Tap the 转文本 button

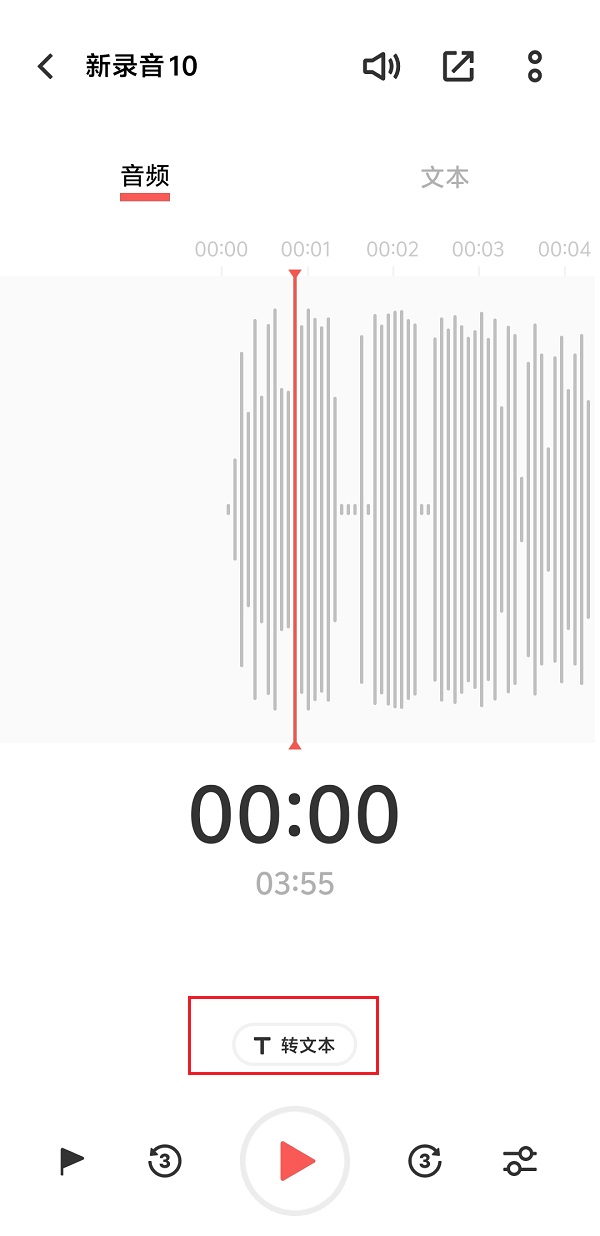click(294, 1045)
